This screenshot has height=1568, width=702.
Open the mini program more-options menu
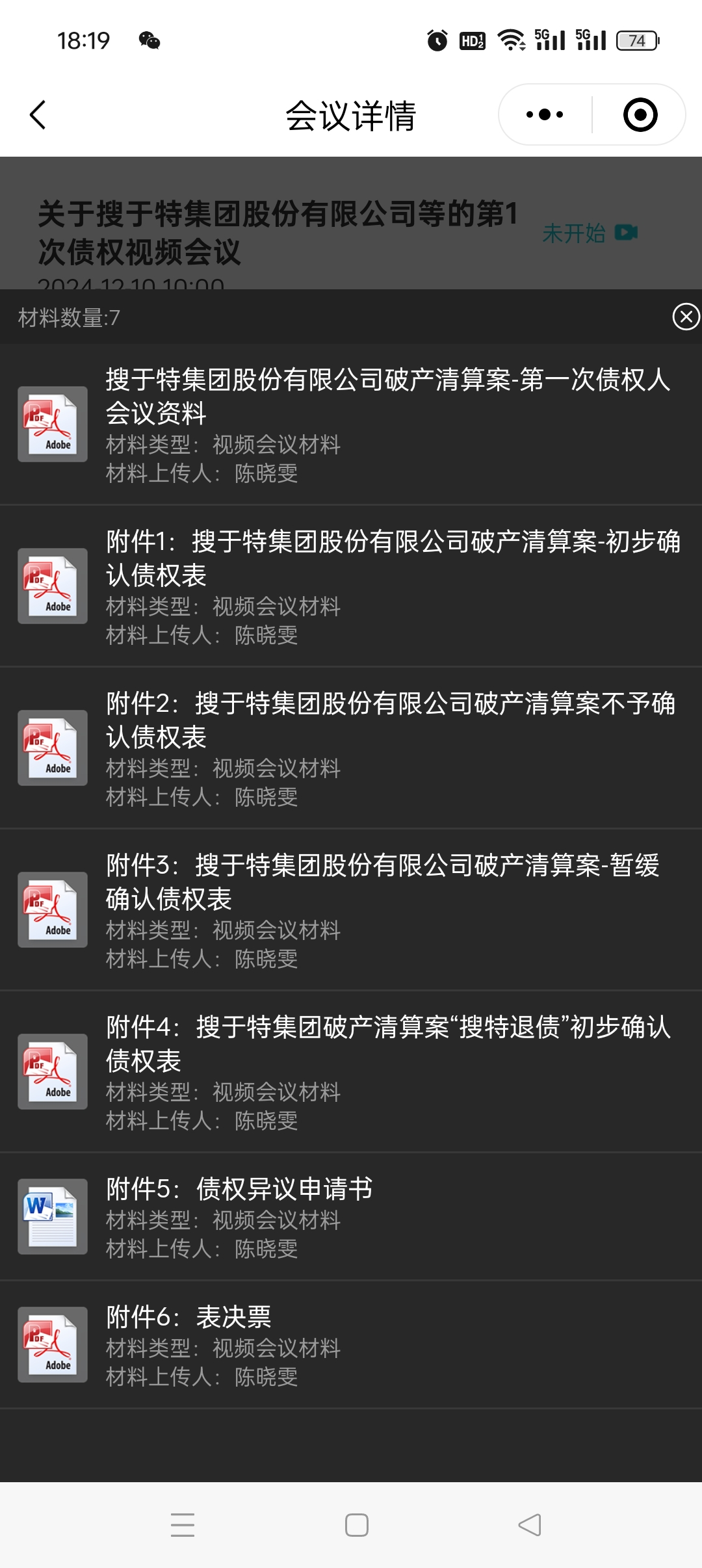tap(545, 115)
